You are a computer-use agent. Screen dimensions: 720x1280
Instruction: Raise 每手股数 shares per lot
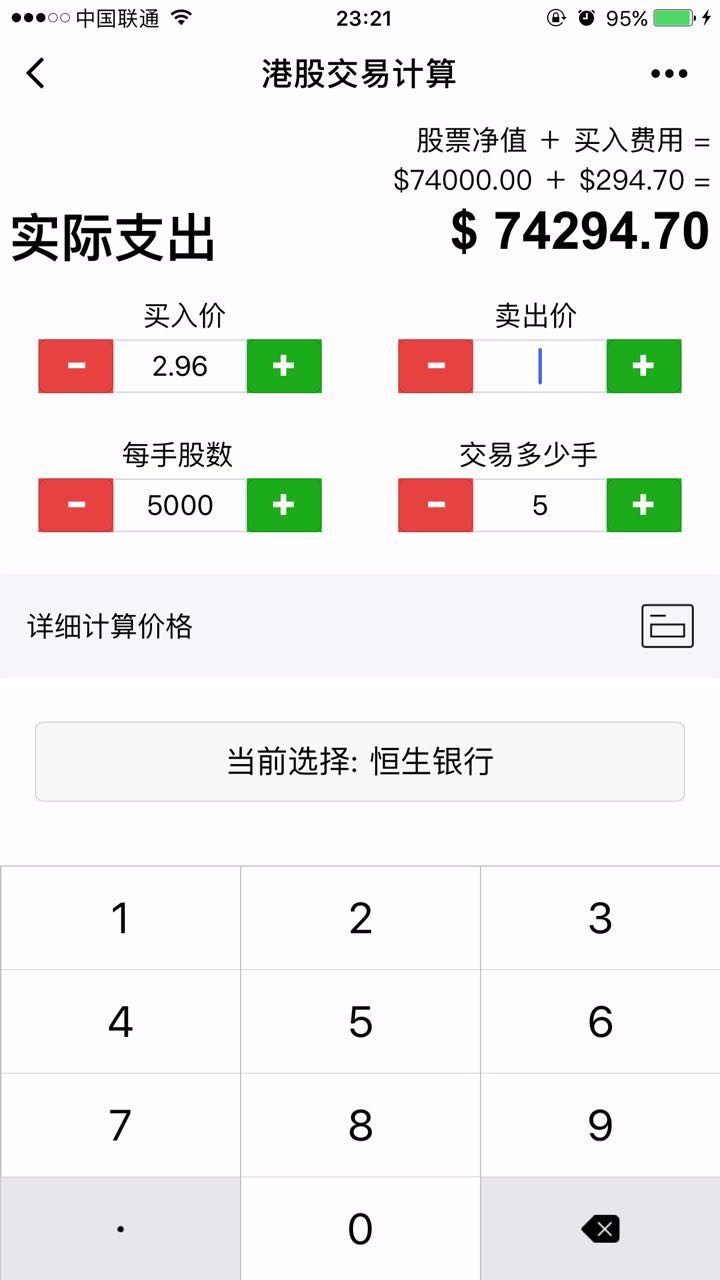[x=284, y=505]
